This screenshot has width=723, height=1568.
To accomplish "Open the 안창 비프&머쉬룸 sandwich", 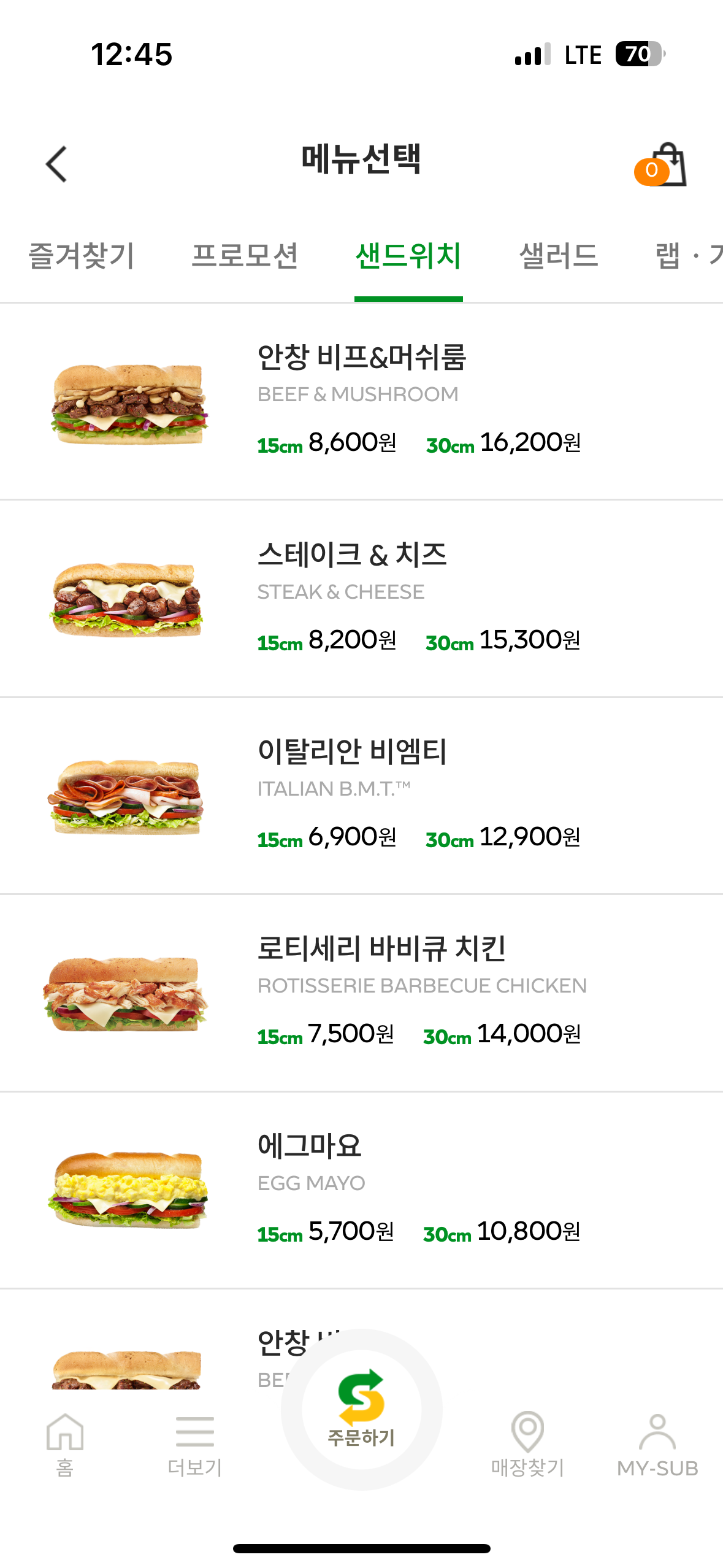I will click(361, 402).
